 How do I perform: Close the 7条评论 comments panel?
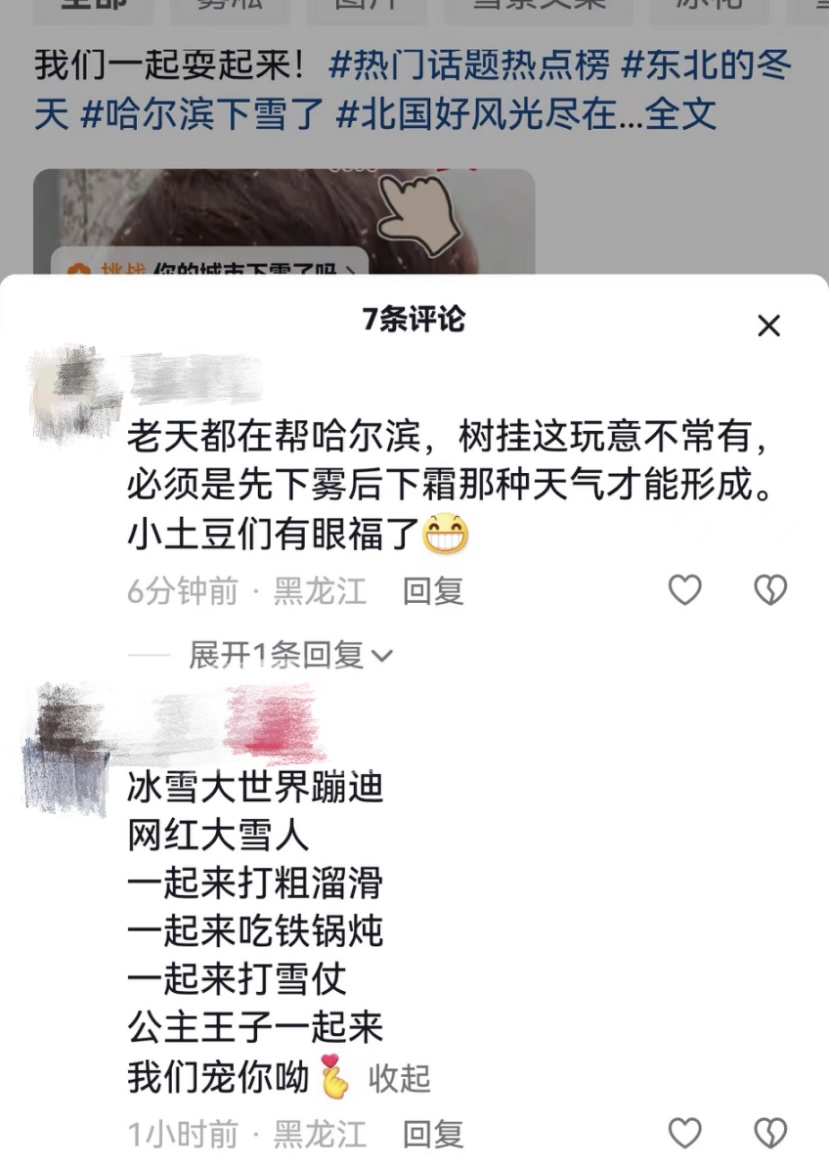768,325
